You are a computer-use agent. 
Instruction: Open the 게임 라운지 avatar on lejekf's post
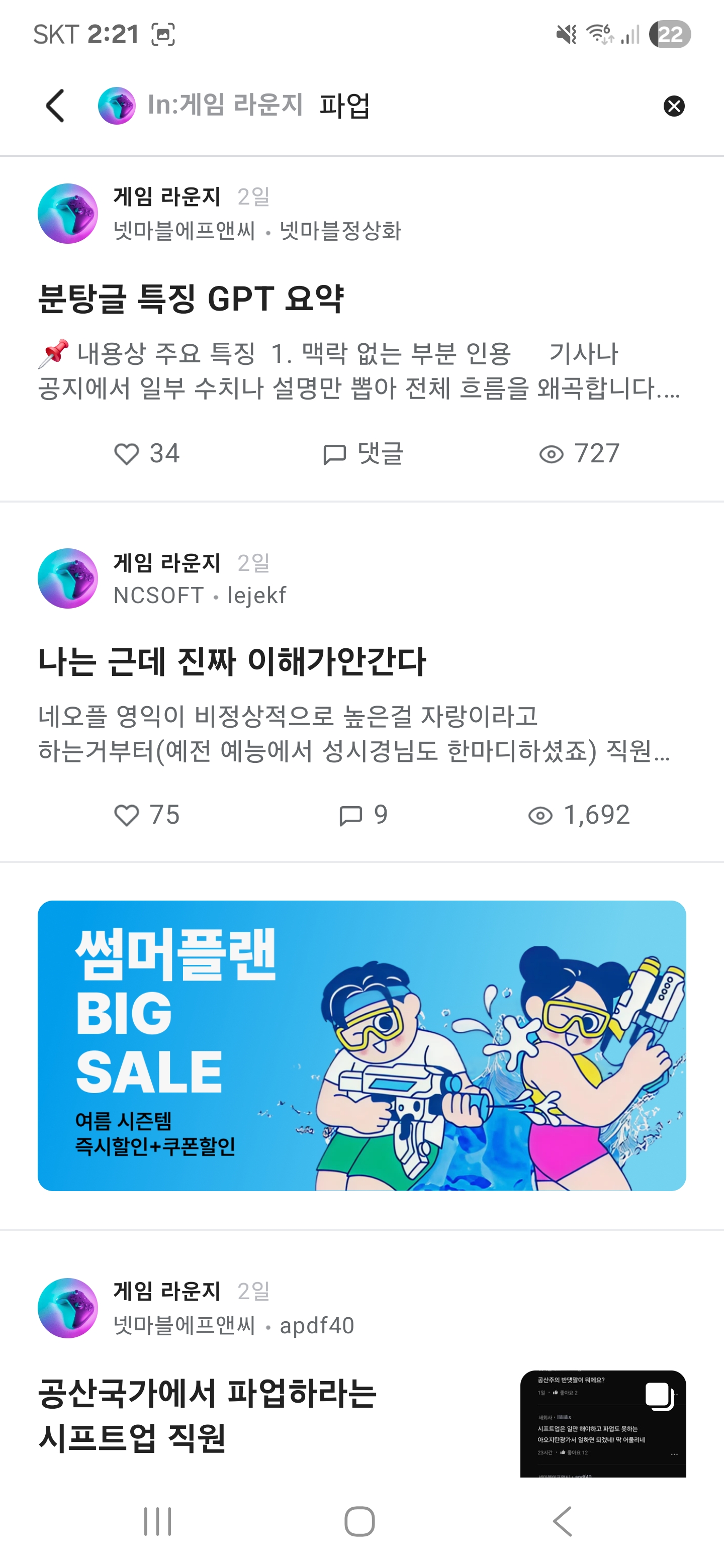(67, 578)
